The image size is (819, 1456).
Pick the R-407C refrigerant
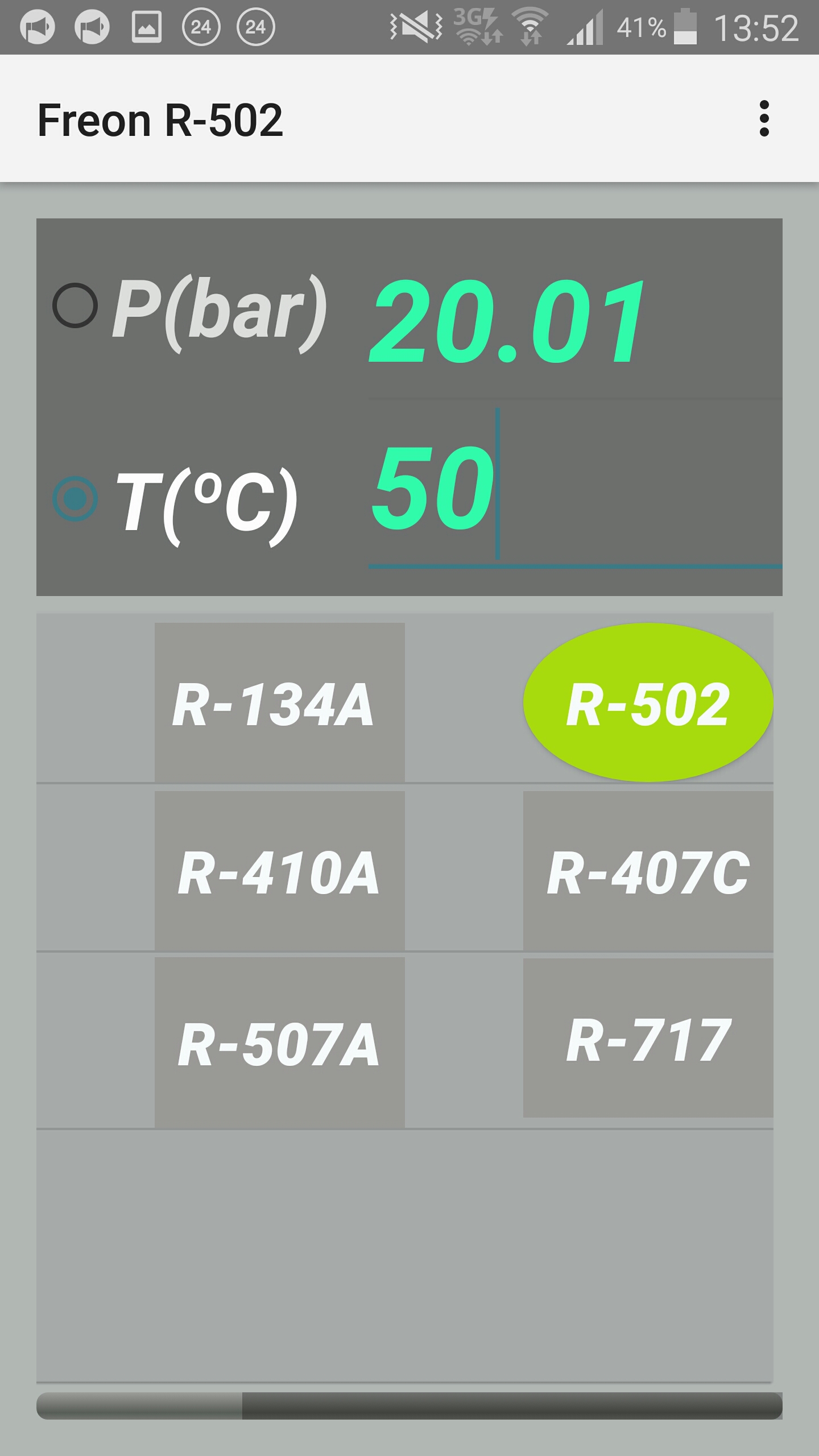(648, 871)
